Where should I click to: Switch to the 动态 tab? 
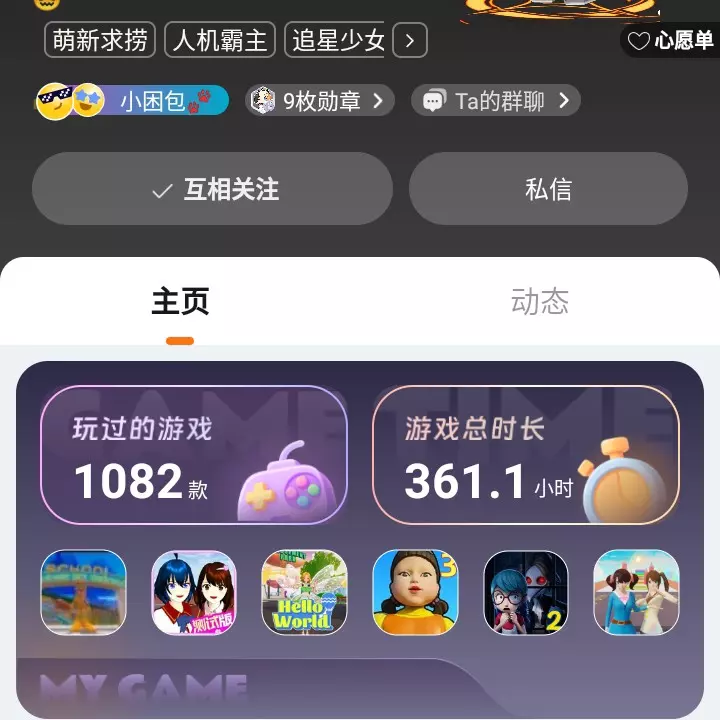coord(540,302)
